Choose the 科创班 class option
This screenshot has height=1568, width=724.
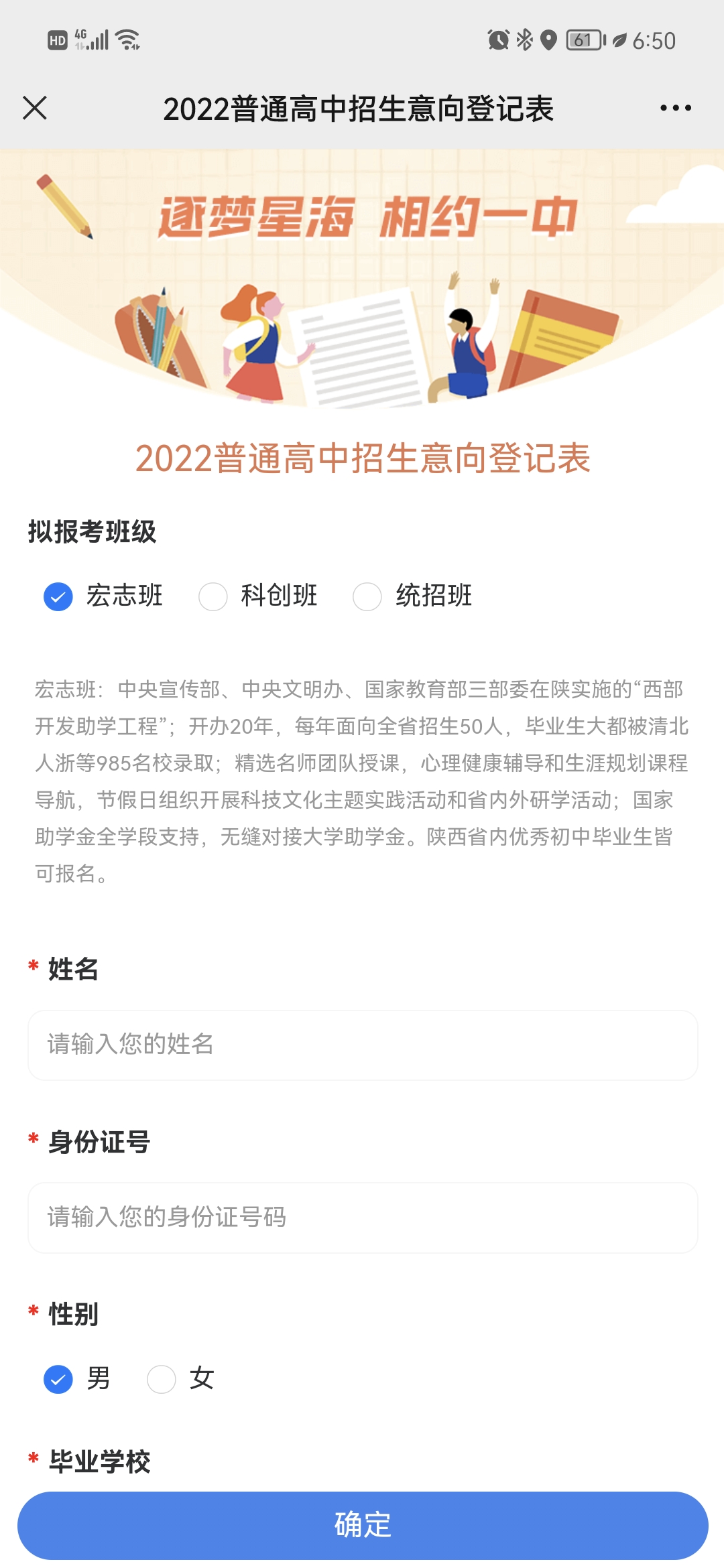(213, 596)
